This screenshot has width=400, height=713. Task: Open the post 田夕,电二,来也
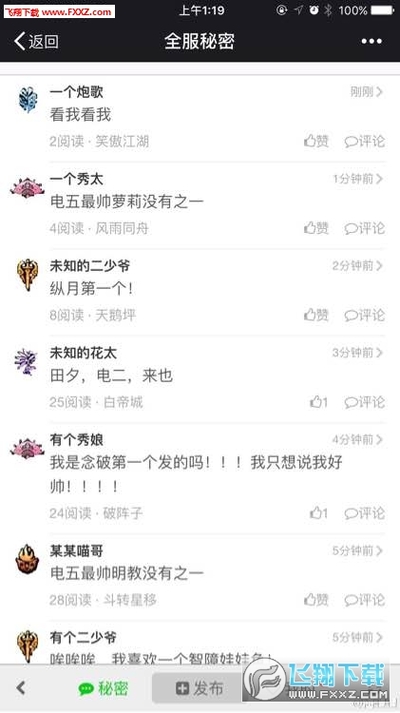pyautogui.click(x=111, y=376)
